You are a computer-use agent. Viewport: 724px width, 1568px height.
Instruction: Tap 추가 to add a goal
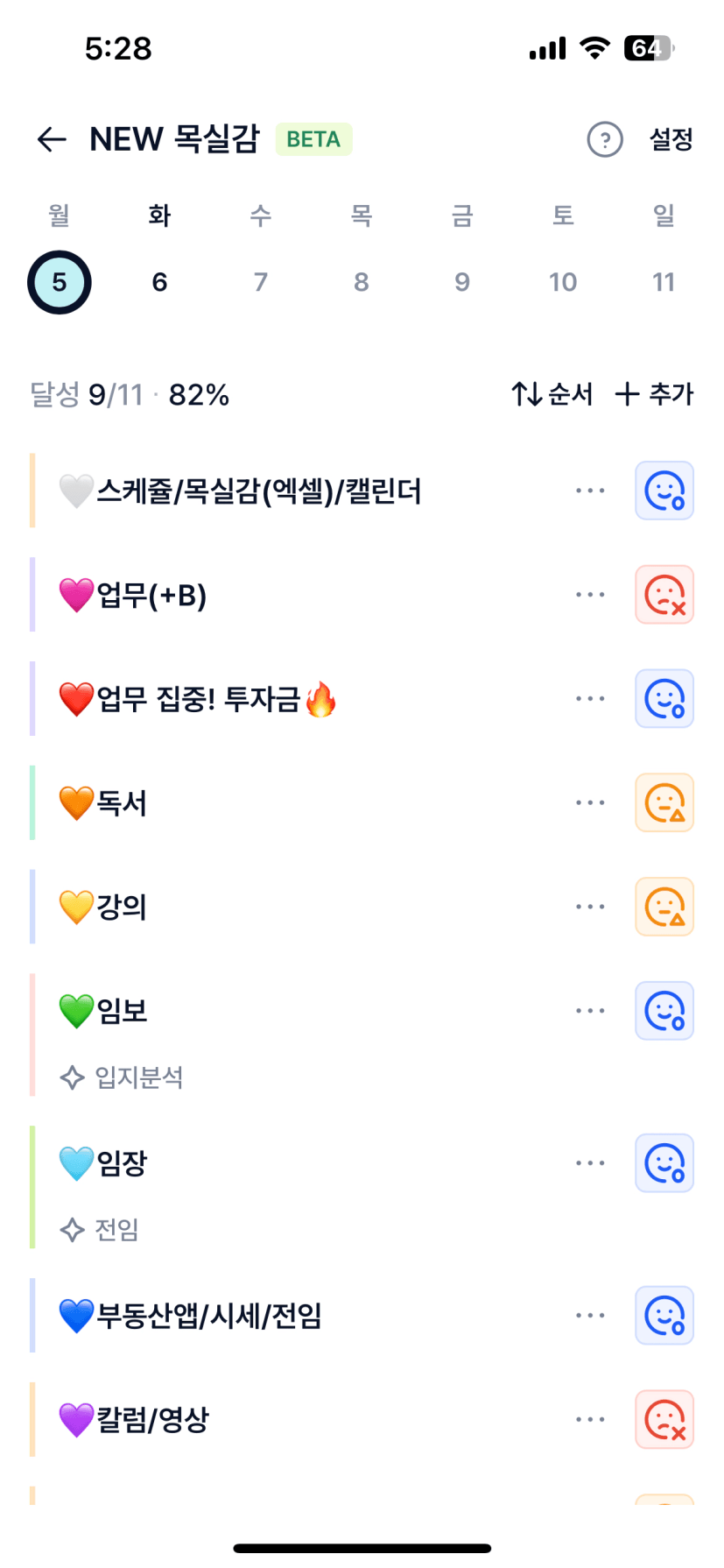tap(654, 394)
